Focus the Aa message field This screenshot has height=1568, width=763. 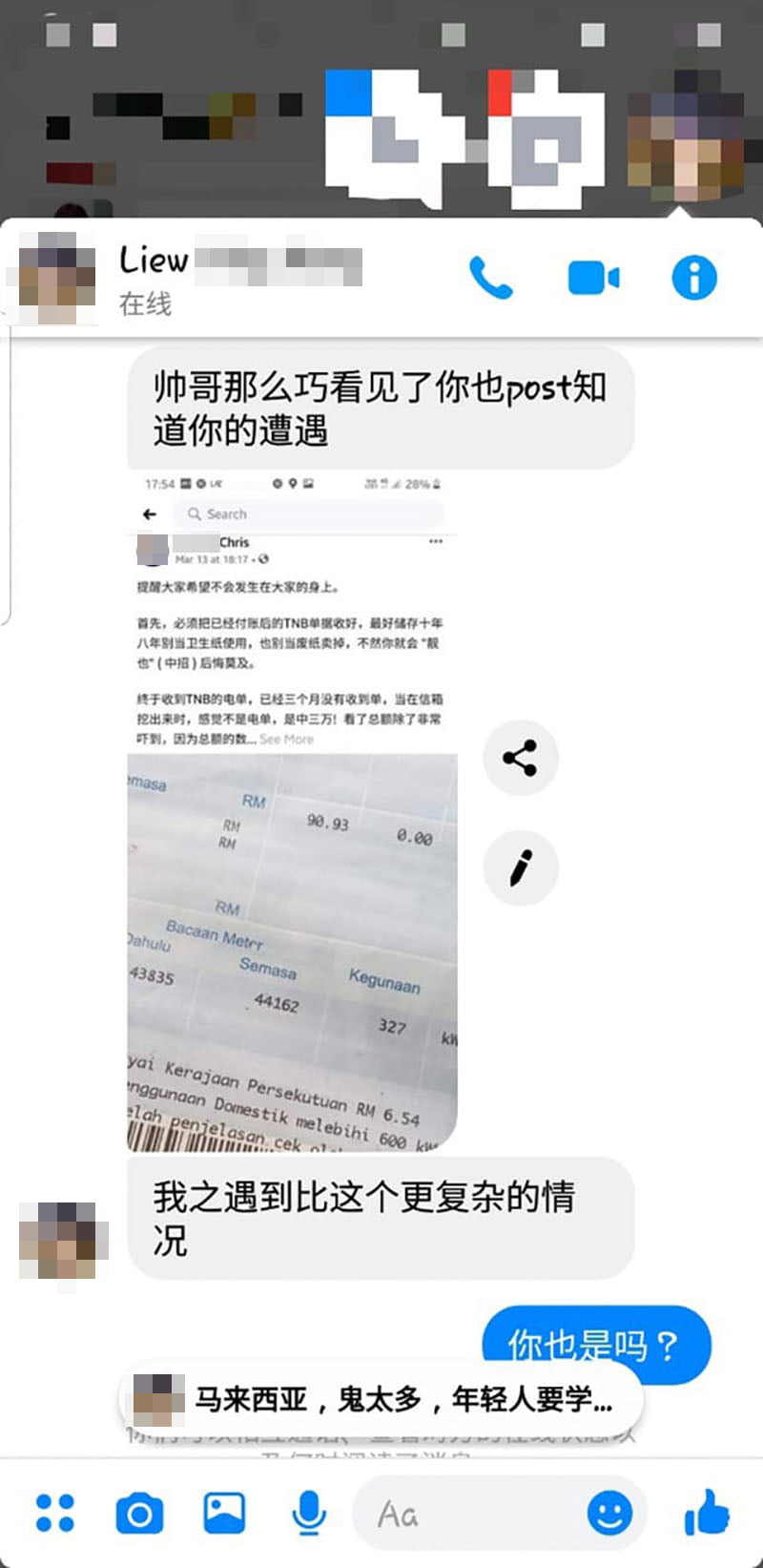(x=467, y=1514)
